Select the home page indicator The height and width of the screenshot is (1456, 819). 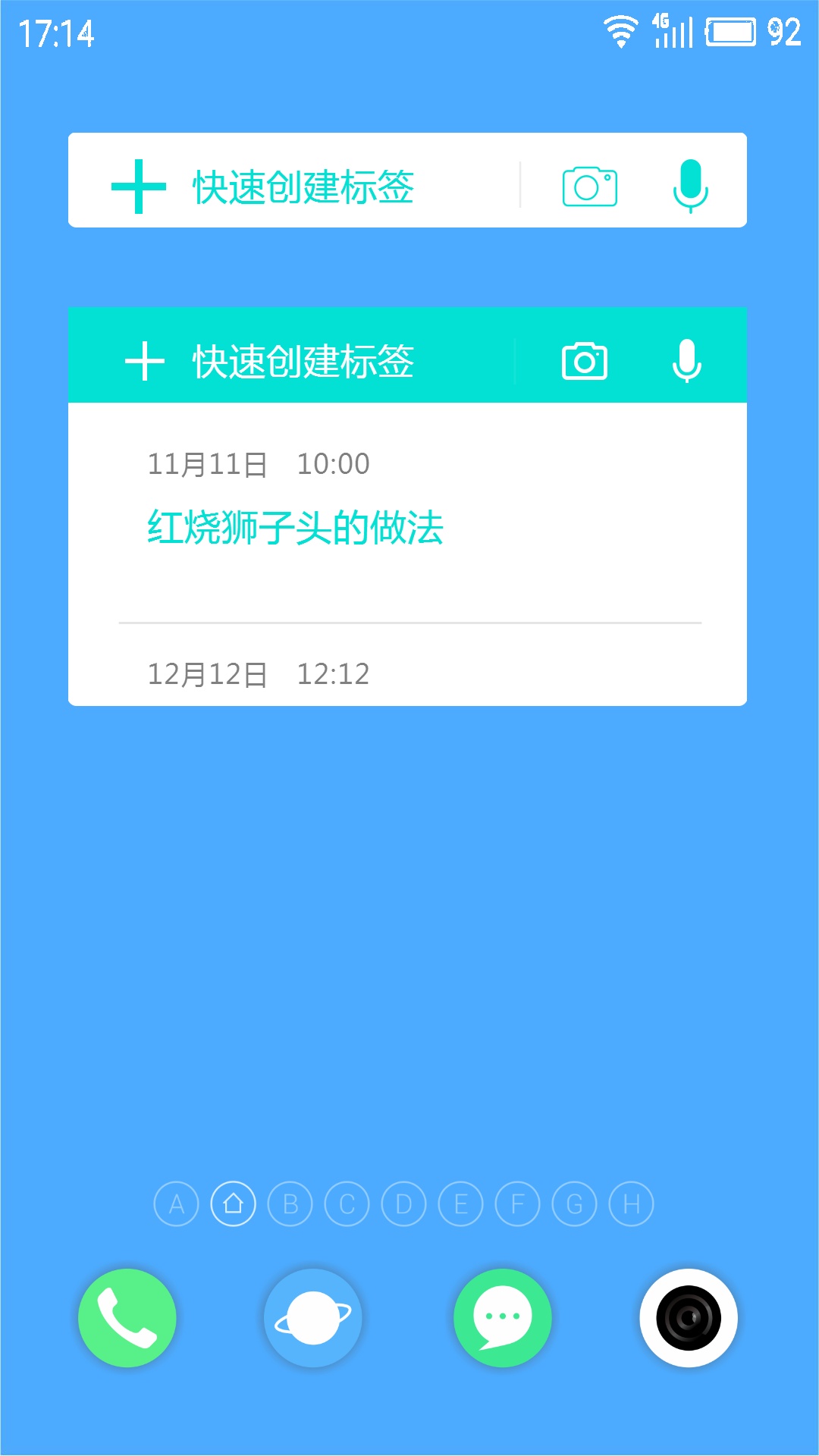(234, 1203)
